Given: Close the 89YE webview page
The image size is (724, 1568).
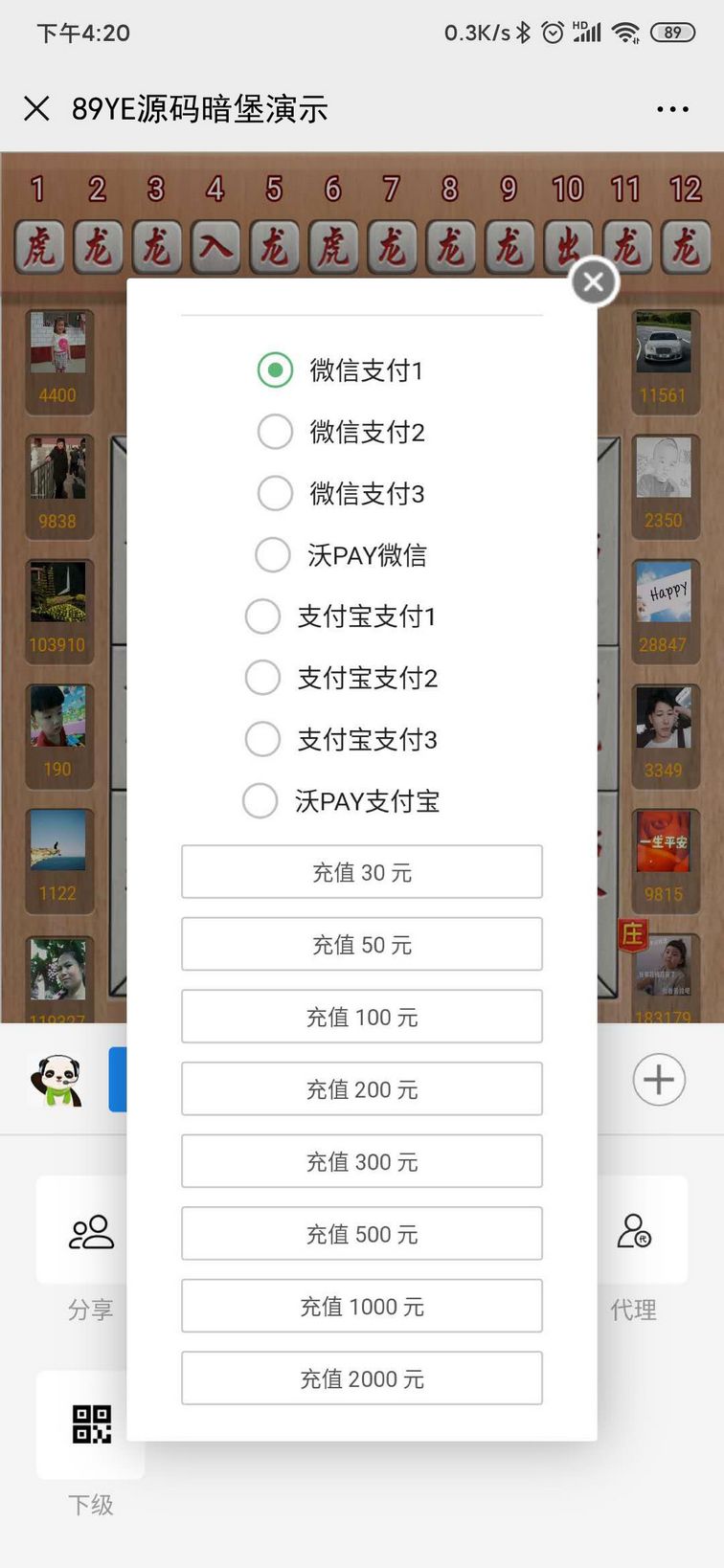Looking at the screenshot, I should [36, 108].
